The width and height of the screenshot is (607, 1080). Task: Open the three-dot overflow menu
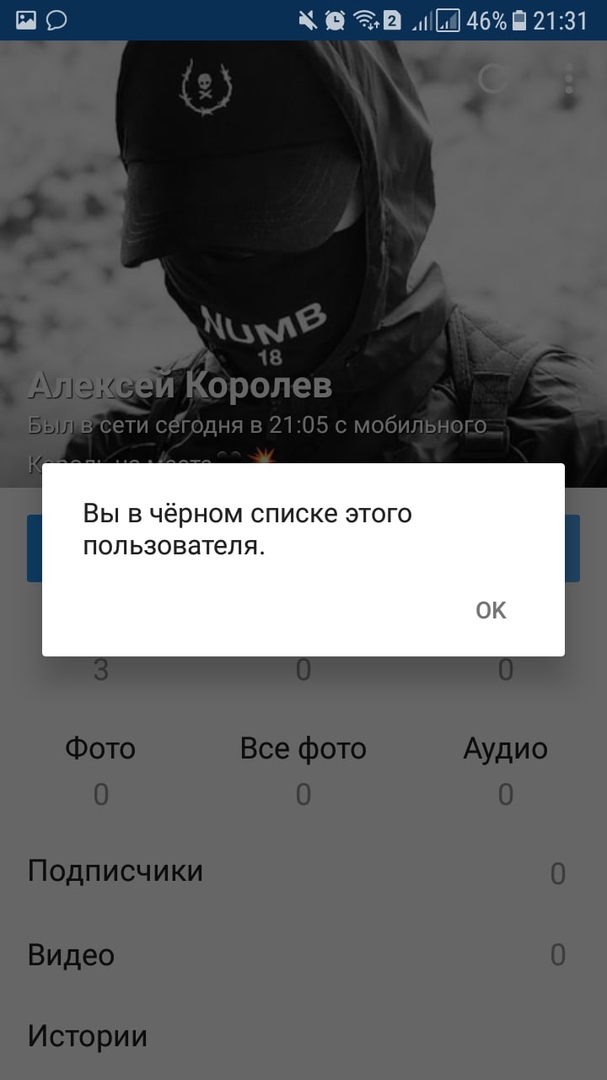click(x=569, y=80)
